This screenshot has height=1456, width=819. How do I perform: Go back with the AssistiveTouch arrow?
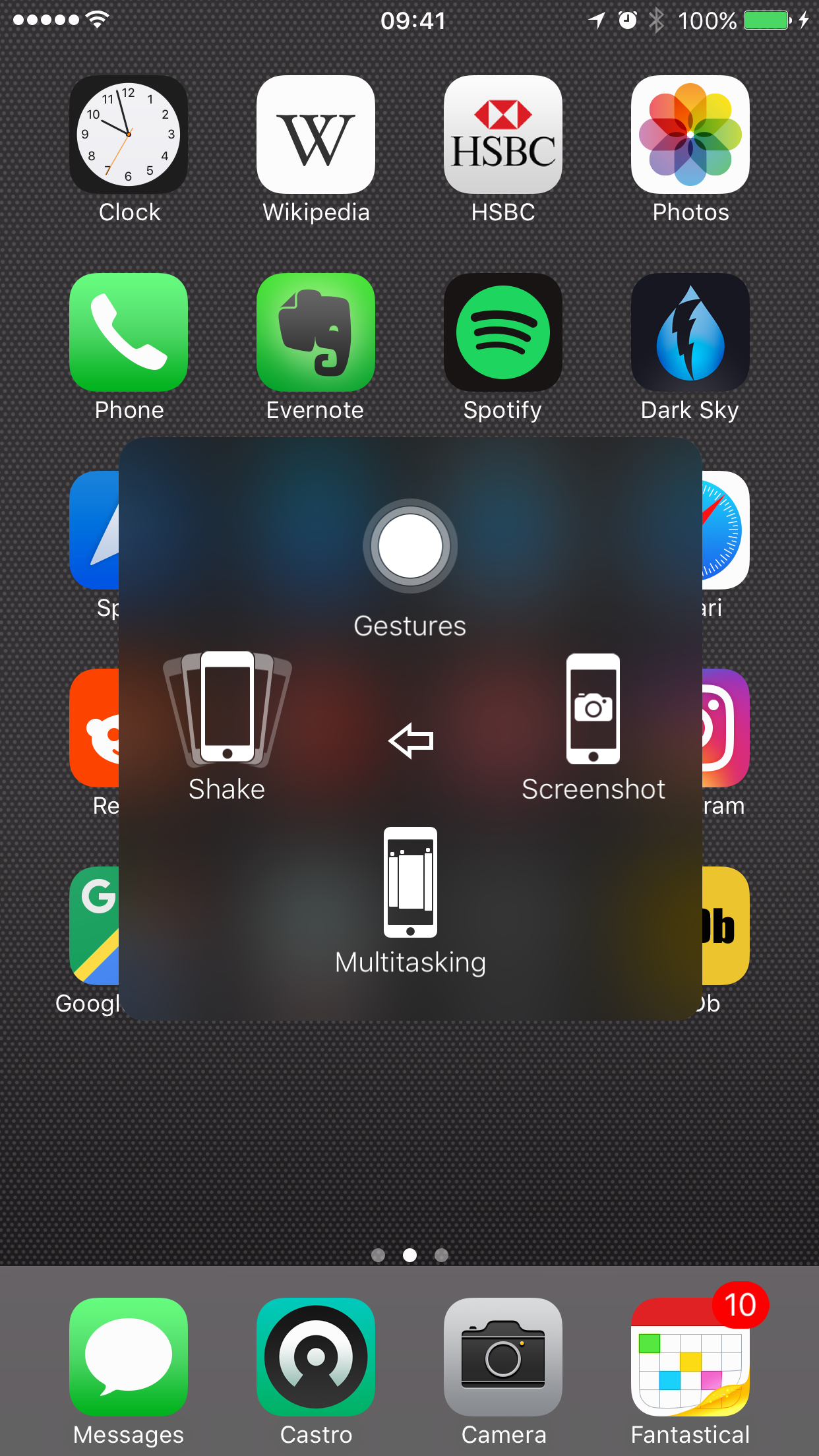(x=411, y=741)
